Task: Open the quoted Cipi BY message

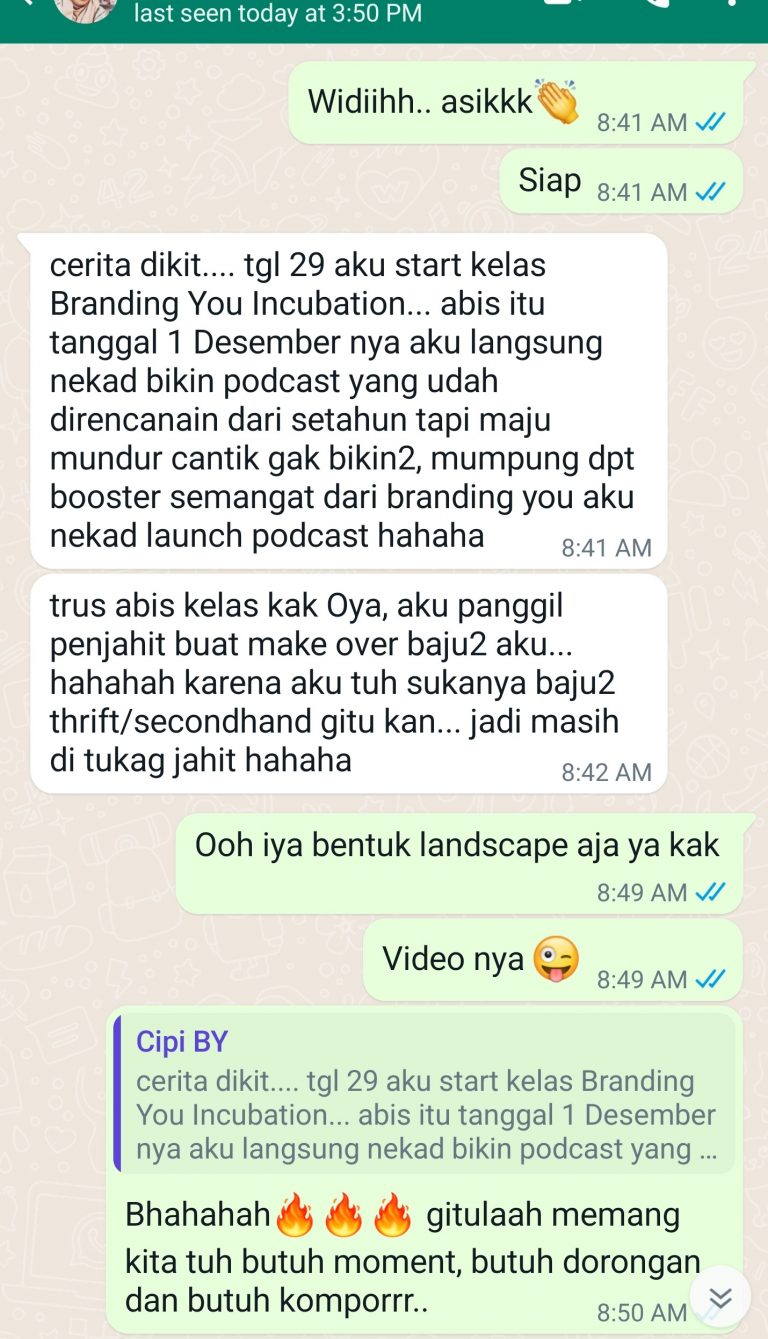Action: pos(425,1095)
